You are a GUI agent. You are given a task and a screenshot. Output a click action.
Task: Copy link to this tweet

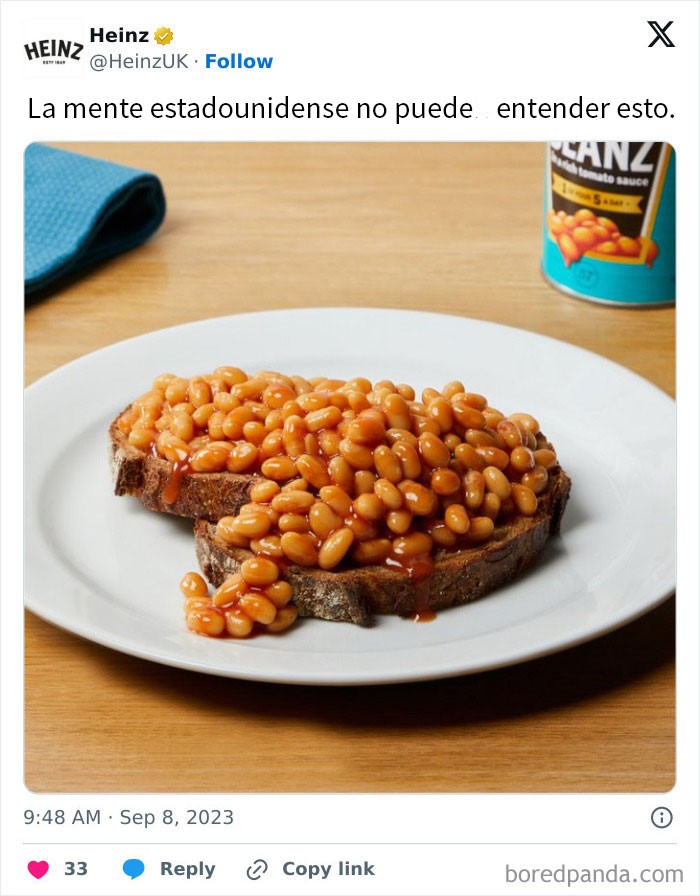coord(311,869)
